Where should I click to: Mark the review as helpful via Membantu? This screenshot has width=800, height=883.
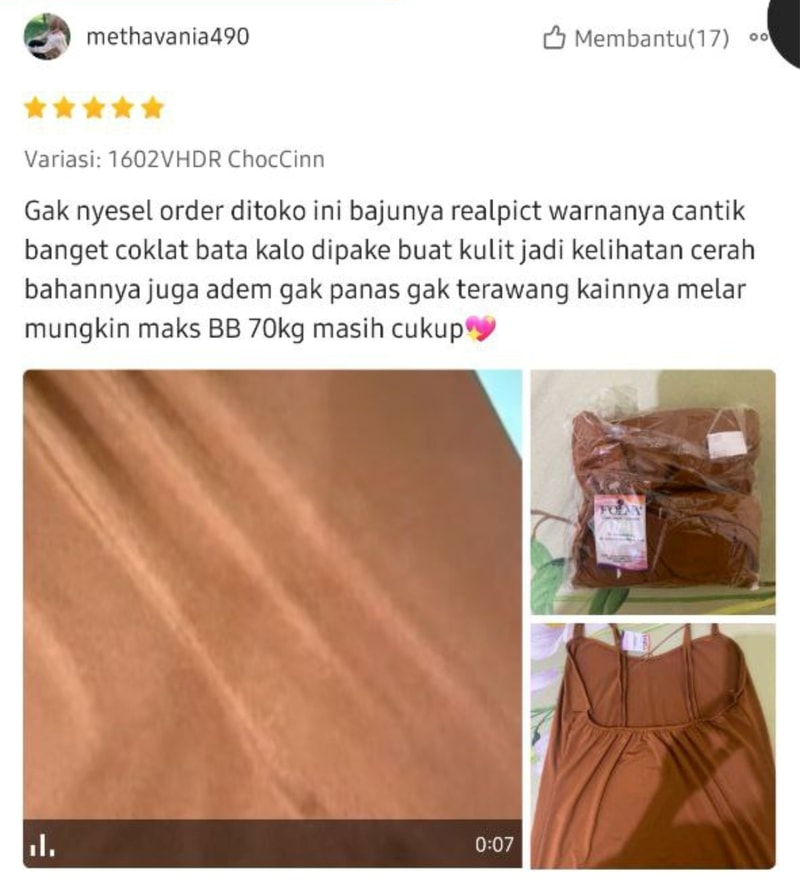(635, 39)
